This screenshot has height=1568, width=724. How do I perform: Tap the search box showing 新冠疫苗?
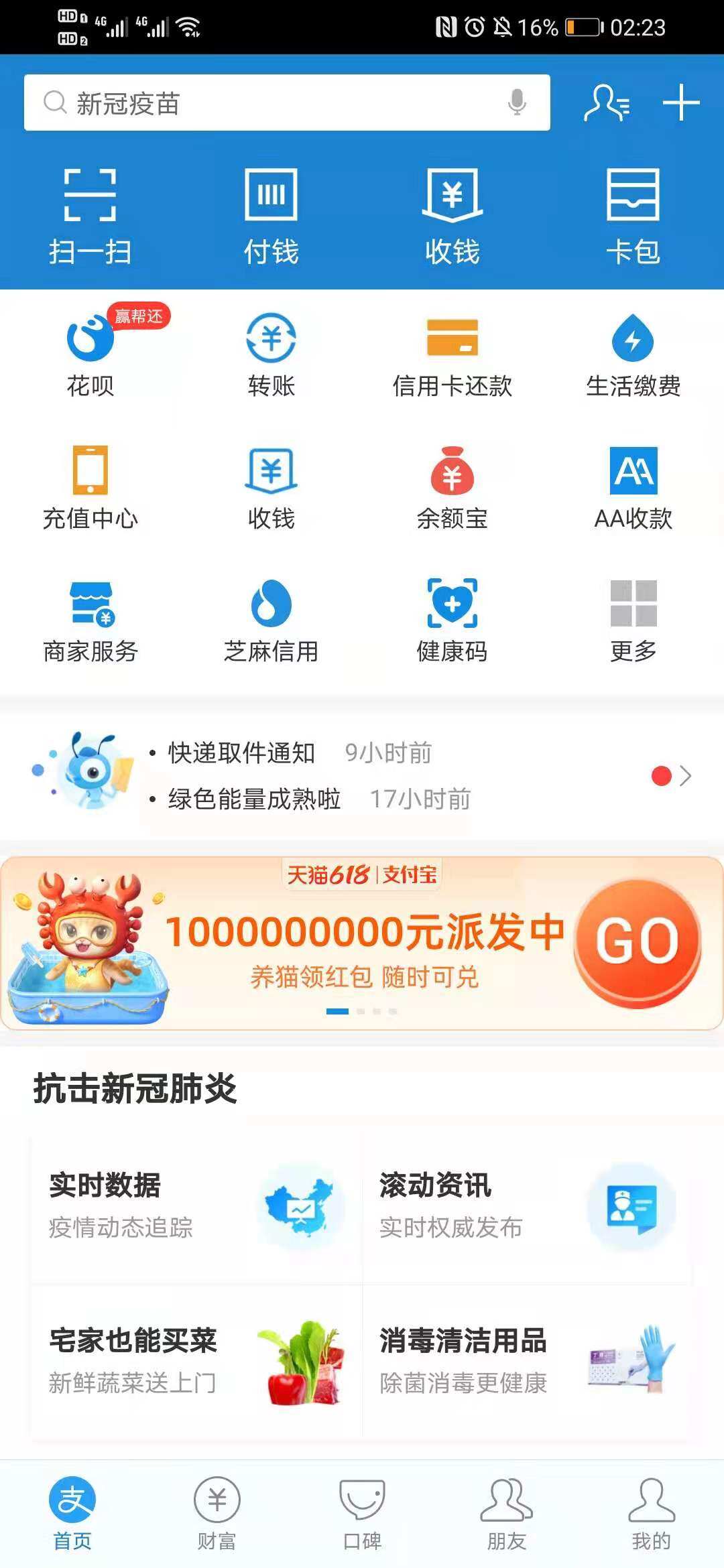(268, 103)
